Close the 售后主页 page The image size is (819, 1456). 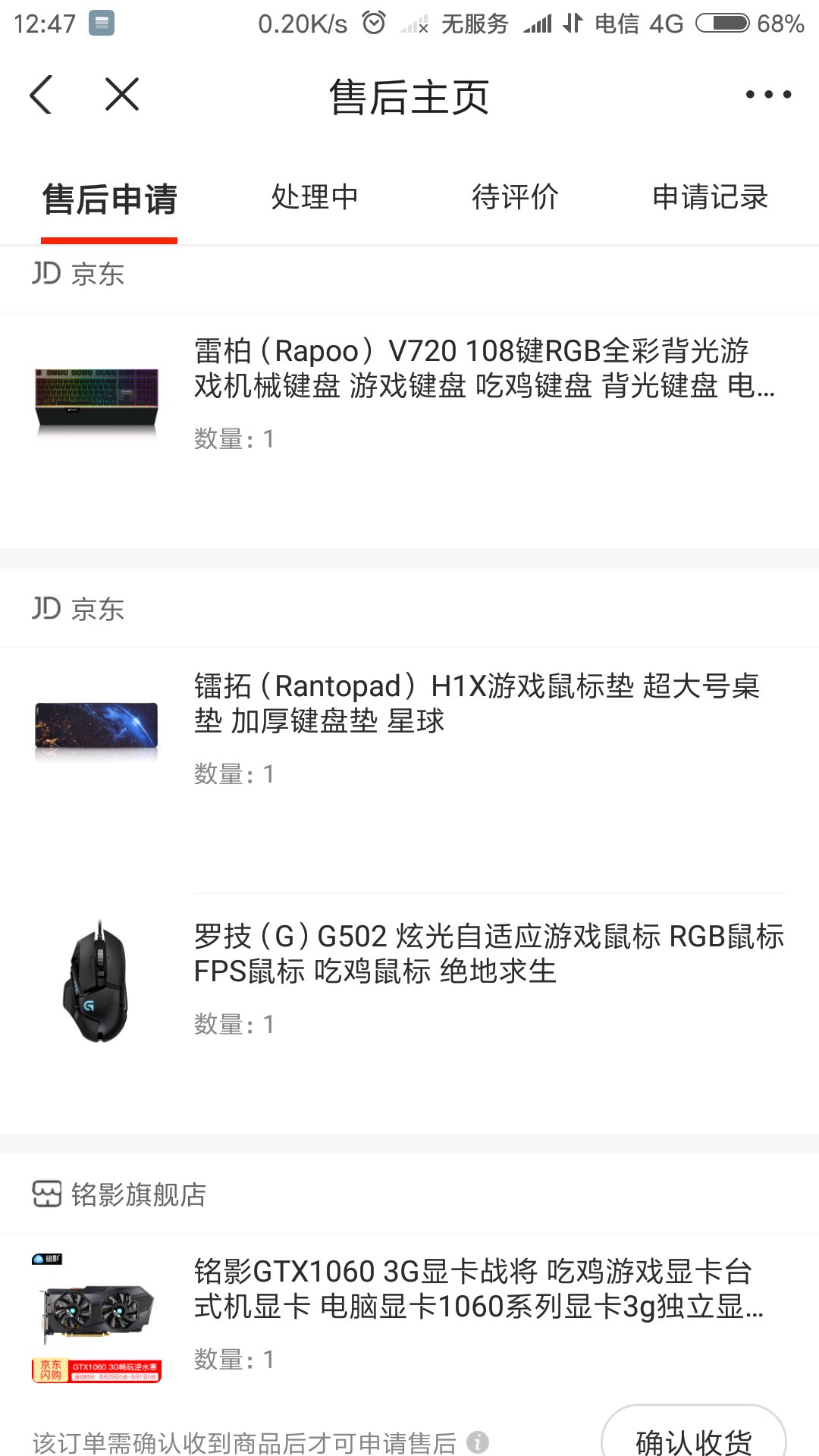[x=122, y=95]
